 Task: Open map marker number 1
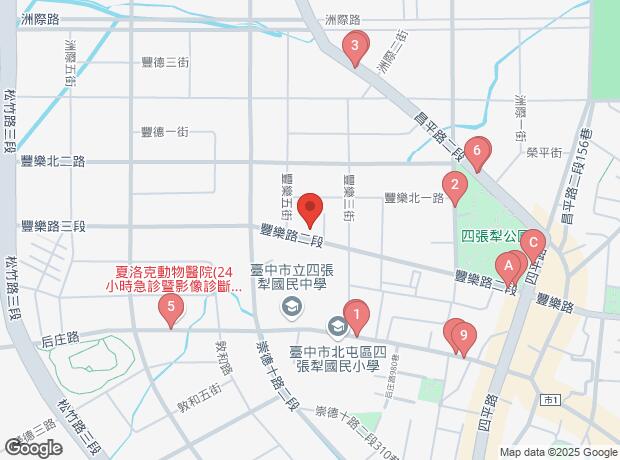tap(354, 314)
